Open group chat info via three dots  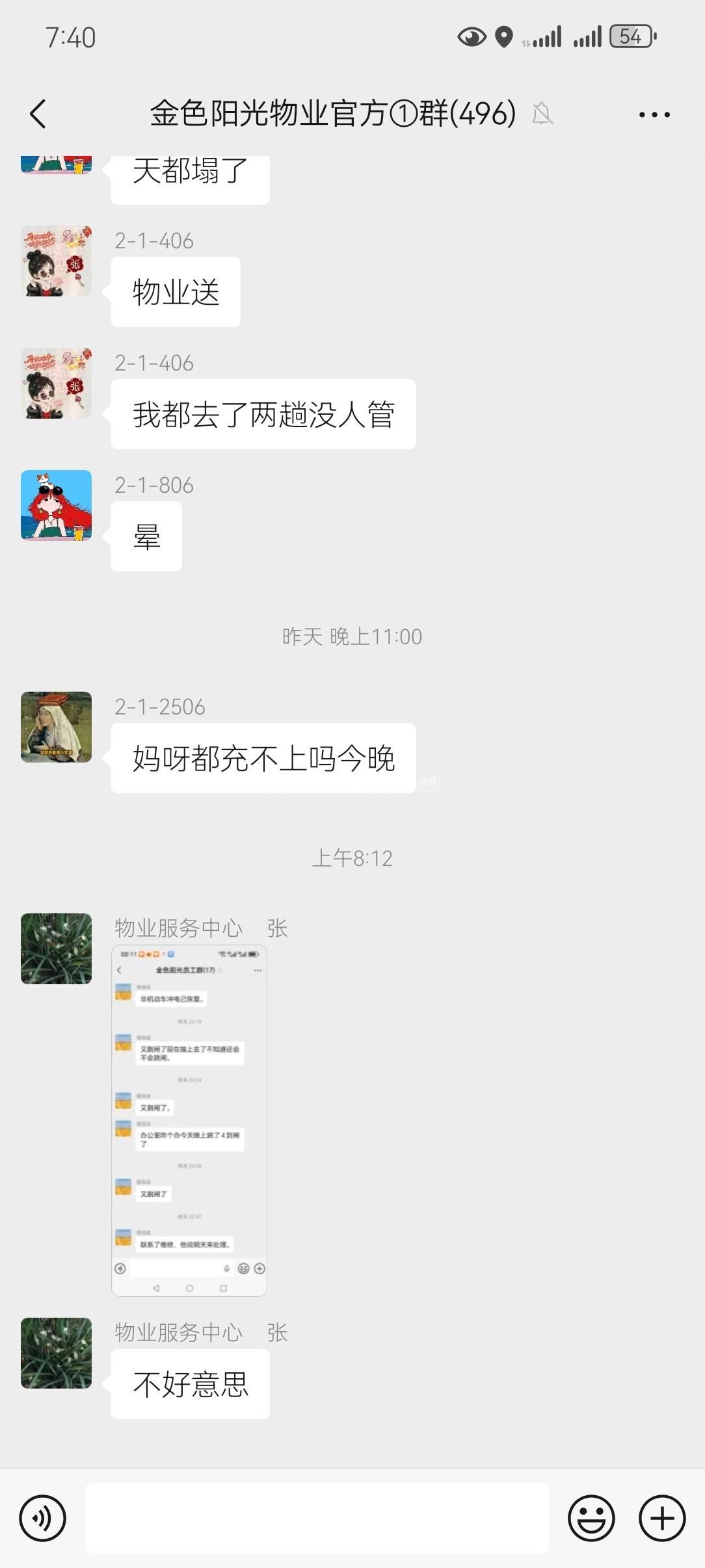tap(654, 114)
